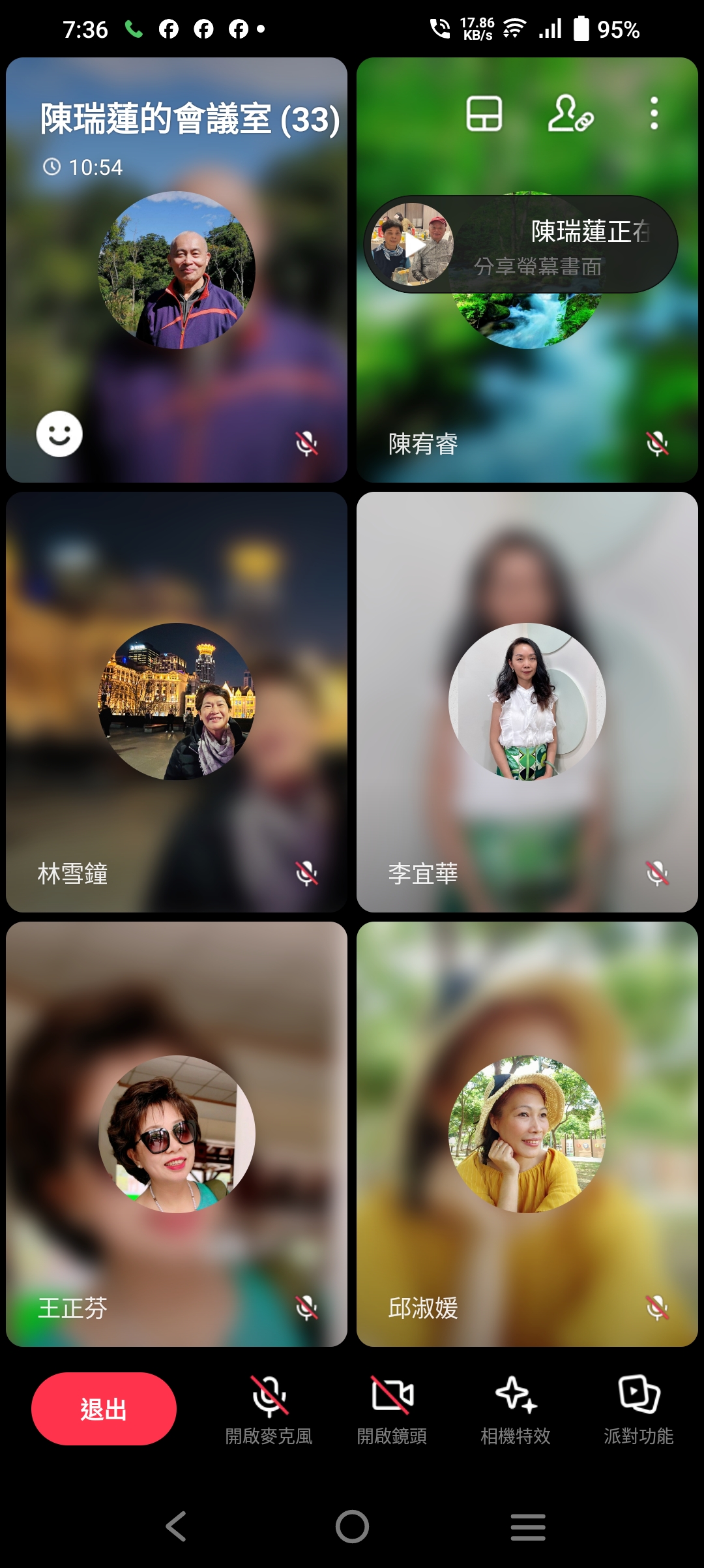Select 林雪鐘's participant tile
This screenshot has width=704, height=1568.
(176, 702)
